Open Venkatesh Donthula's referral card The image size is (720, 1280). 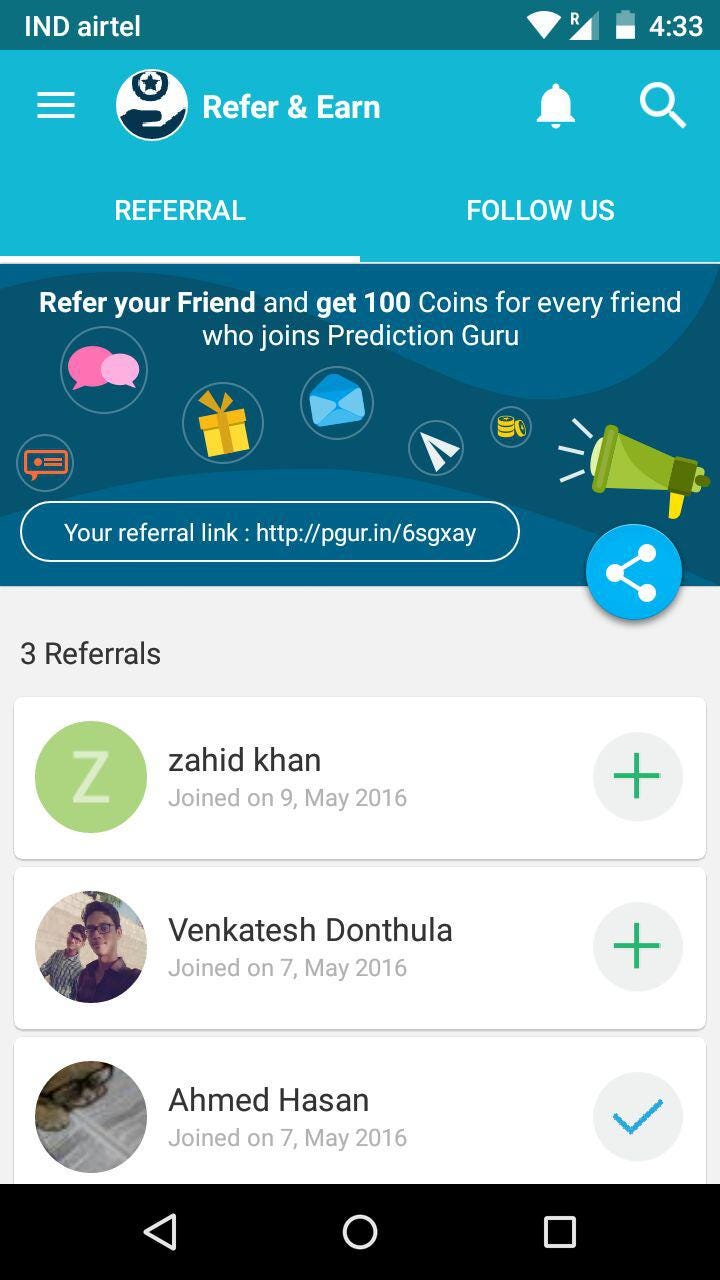[x=360, y=948]
